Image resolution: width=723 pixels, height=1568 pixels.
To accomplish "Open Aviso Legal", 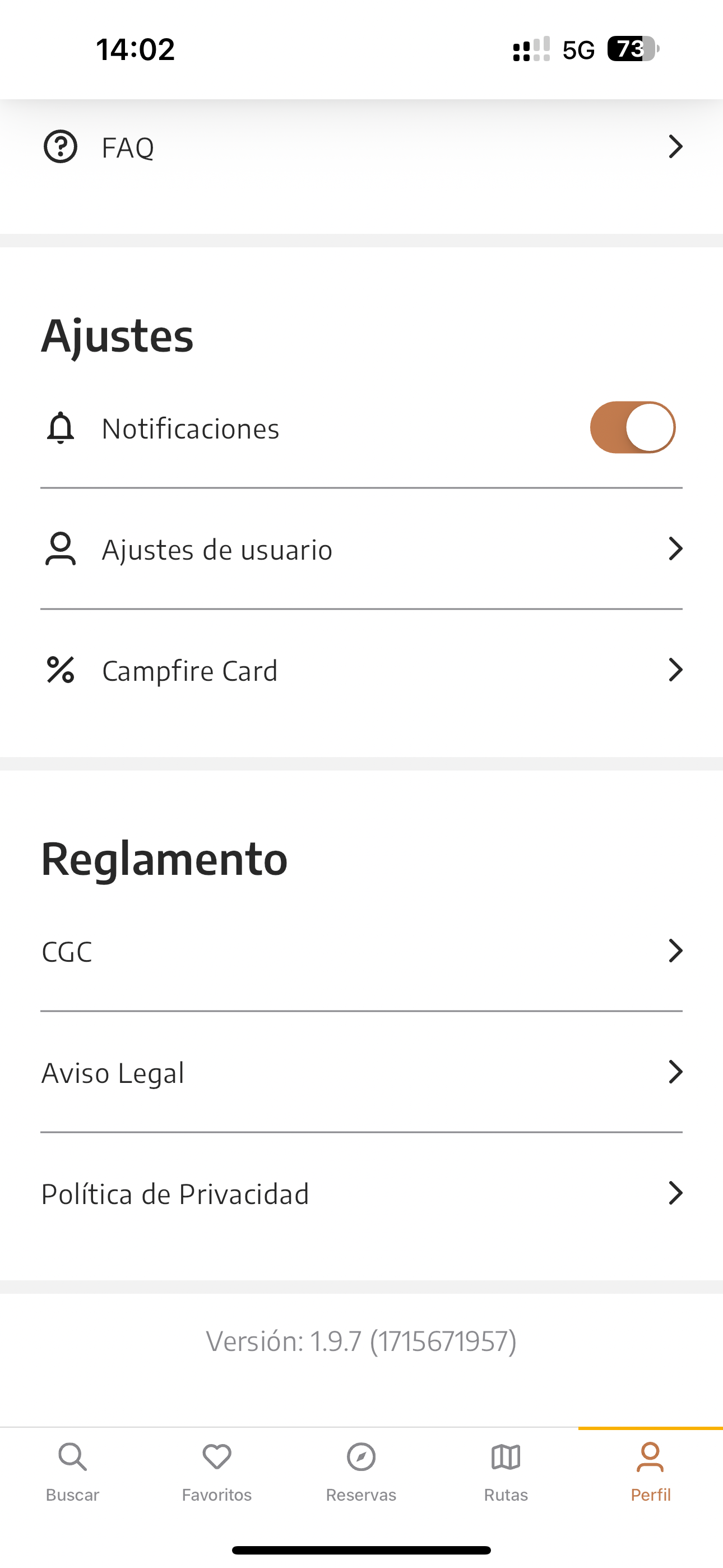I will pyautogui.click(x=361, y=1072).
